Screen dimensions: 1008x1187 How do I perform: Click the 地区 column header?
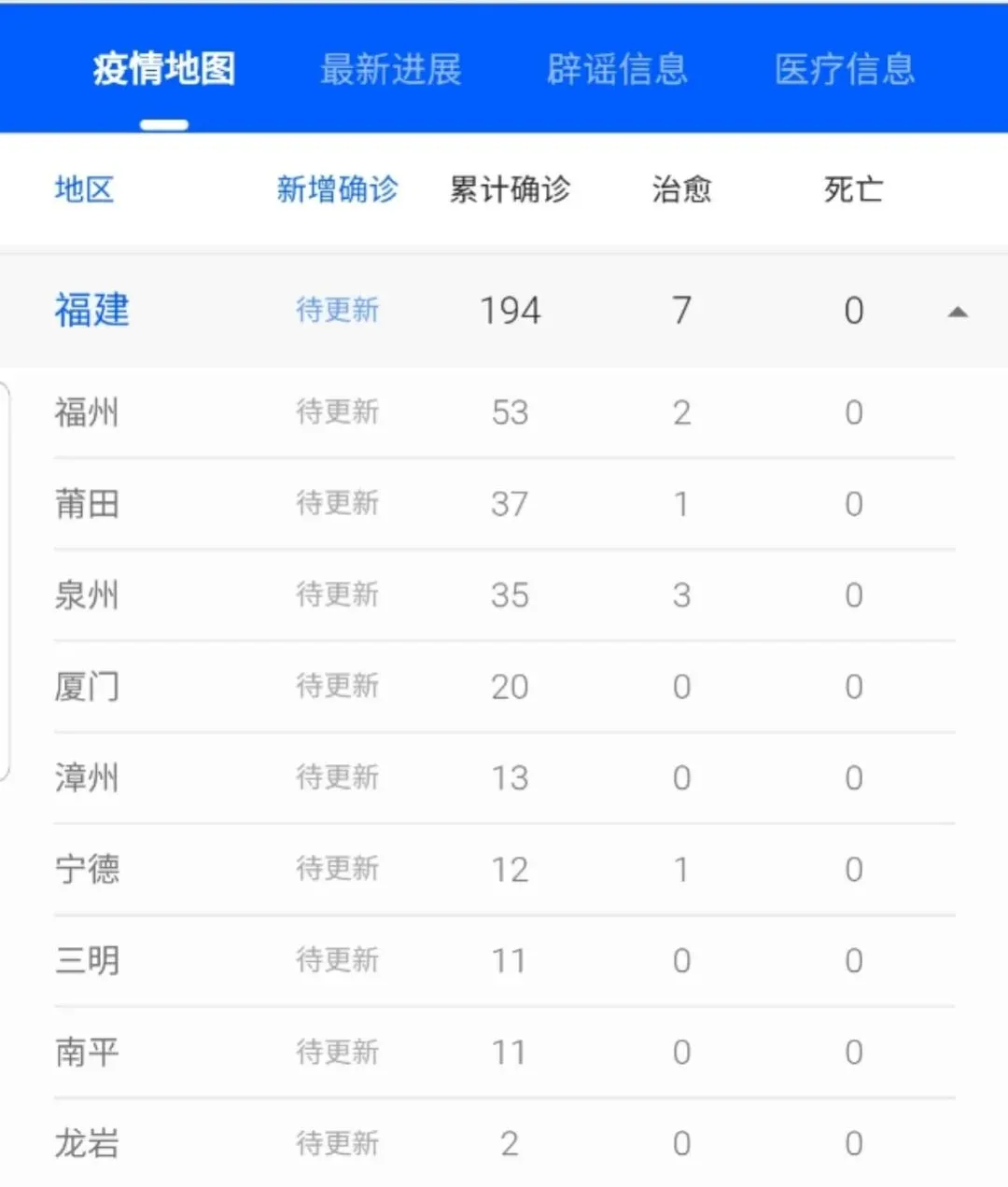click(85, 189)
